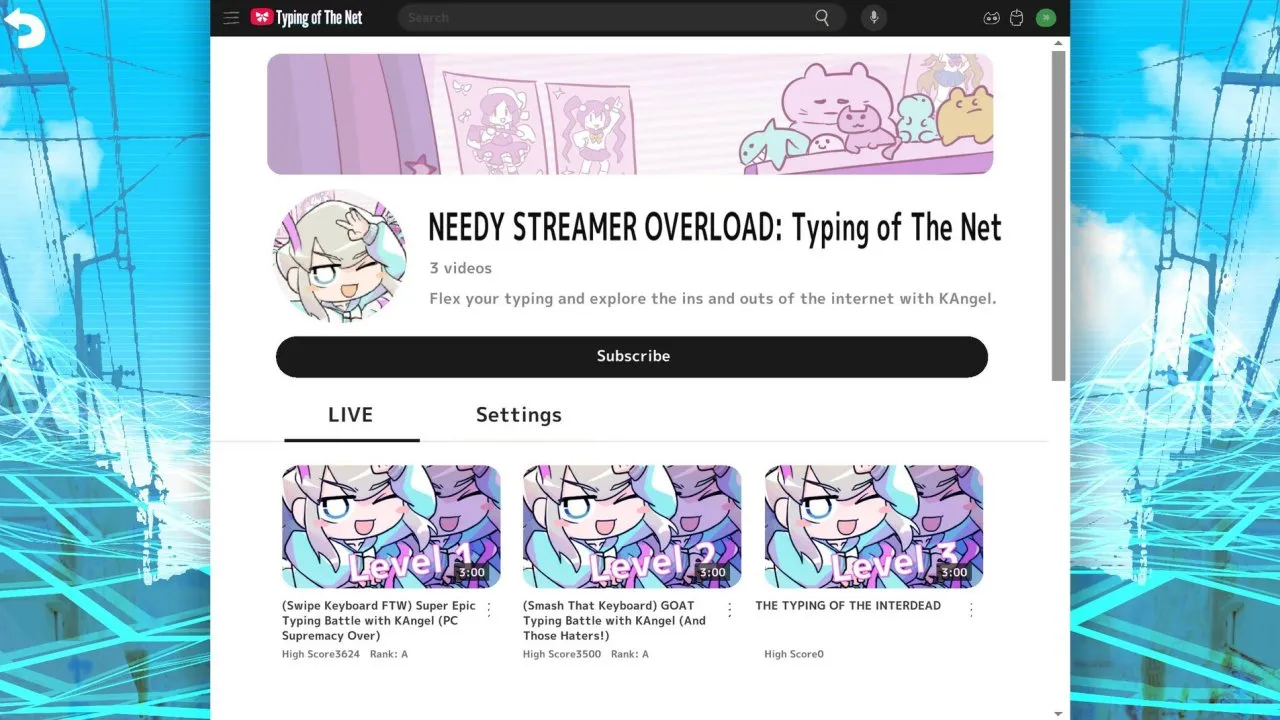Tap the microphone voice search icon
This screenshot has width=1280, height=720.
pos(874,17)
